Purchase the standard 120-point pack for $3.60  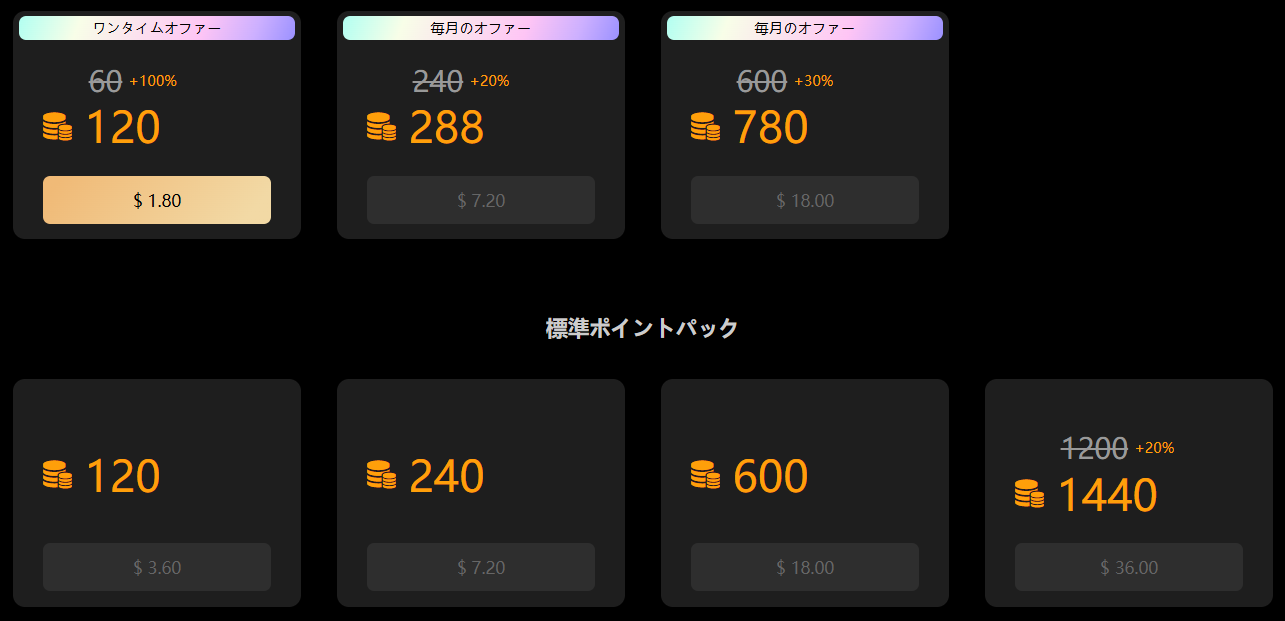click(157, 567)
